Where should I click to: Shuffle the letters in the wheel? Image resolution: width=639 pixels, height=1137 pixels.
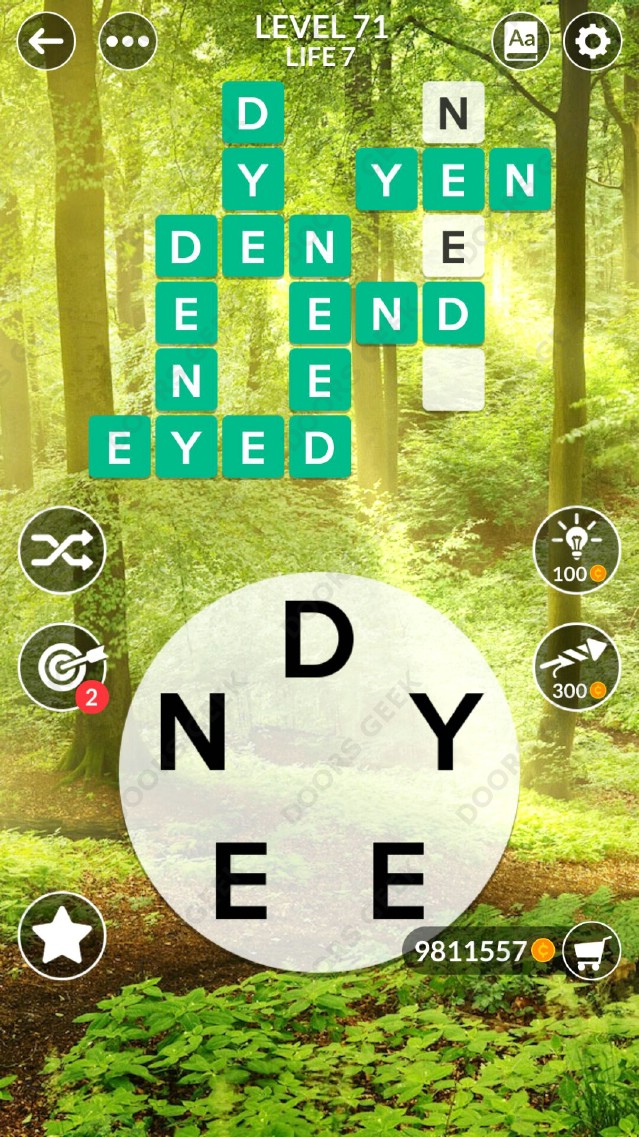click(x=62, y=549)
